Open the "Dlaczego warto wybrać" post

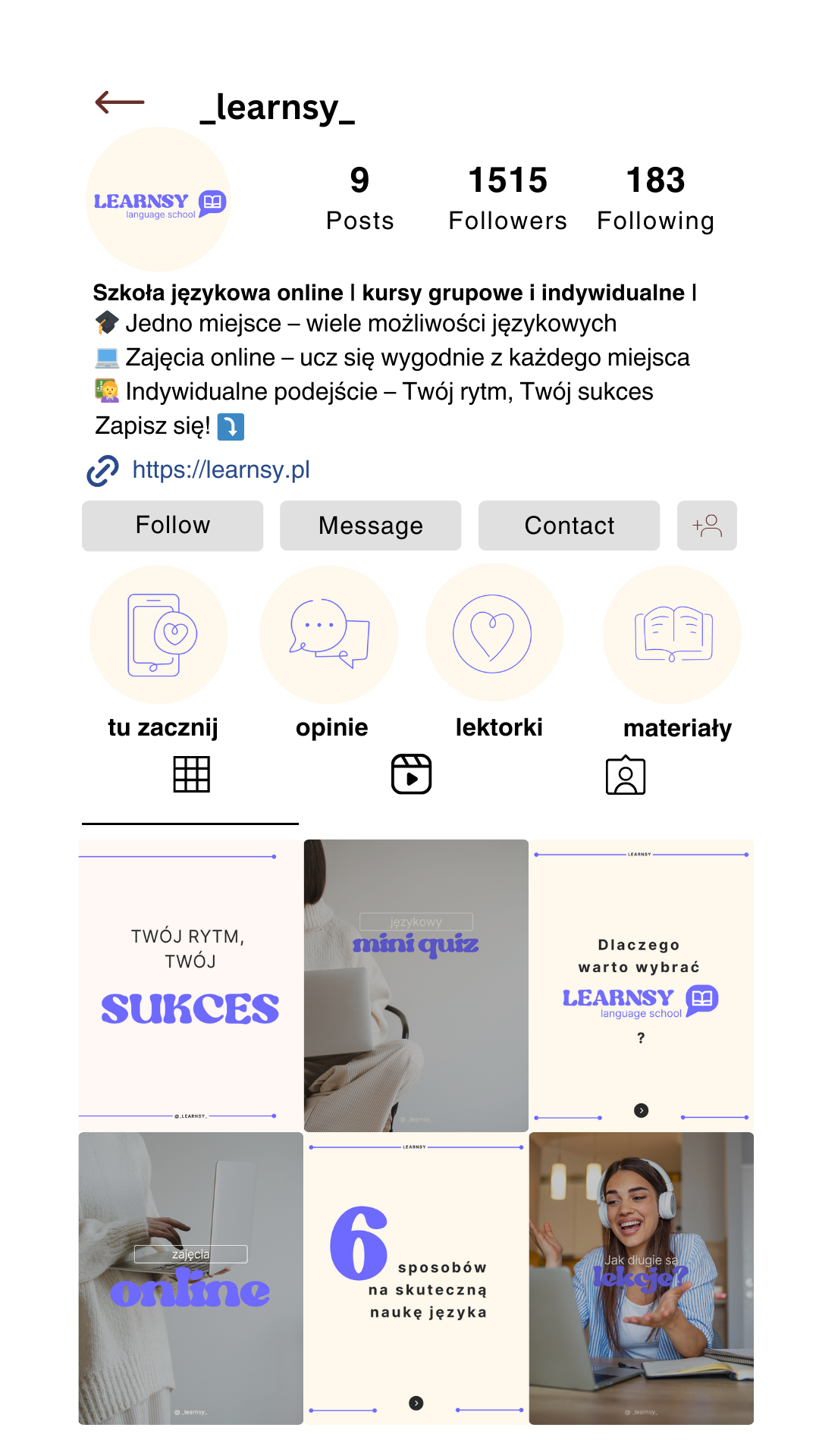click(642, 985)
